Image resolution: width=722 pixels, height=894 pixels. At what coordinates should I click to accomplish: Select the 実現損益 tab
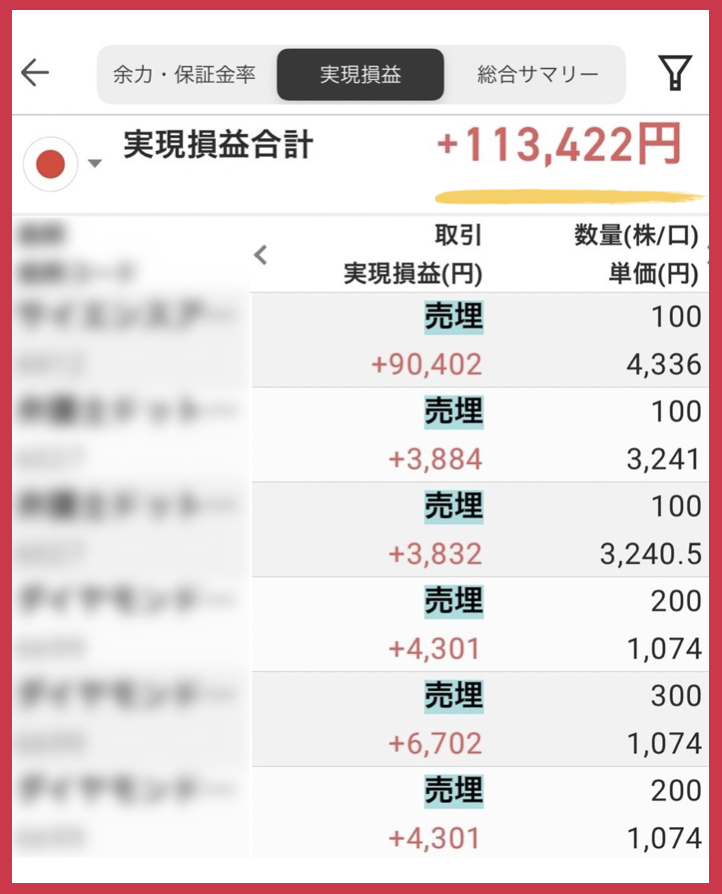click(x=360, y=75)
